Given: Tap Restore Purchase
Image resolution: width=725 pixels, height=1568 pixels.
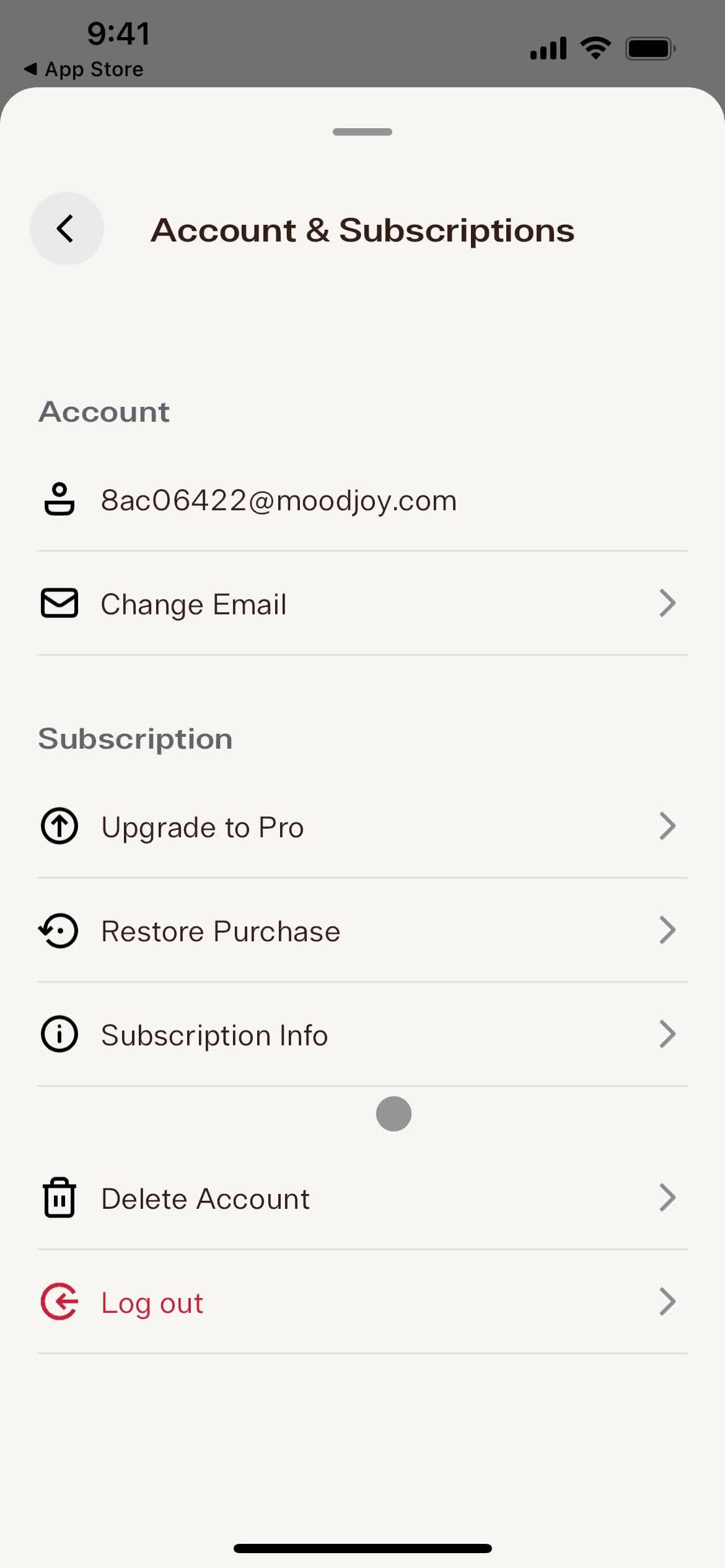Looking at the screenshot, I should coord(362,931).
